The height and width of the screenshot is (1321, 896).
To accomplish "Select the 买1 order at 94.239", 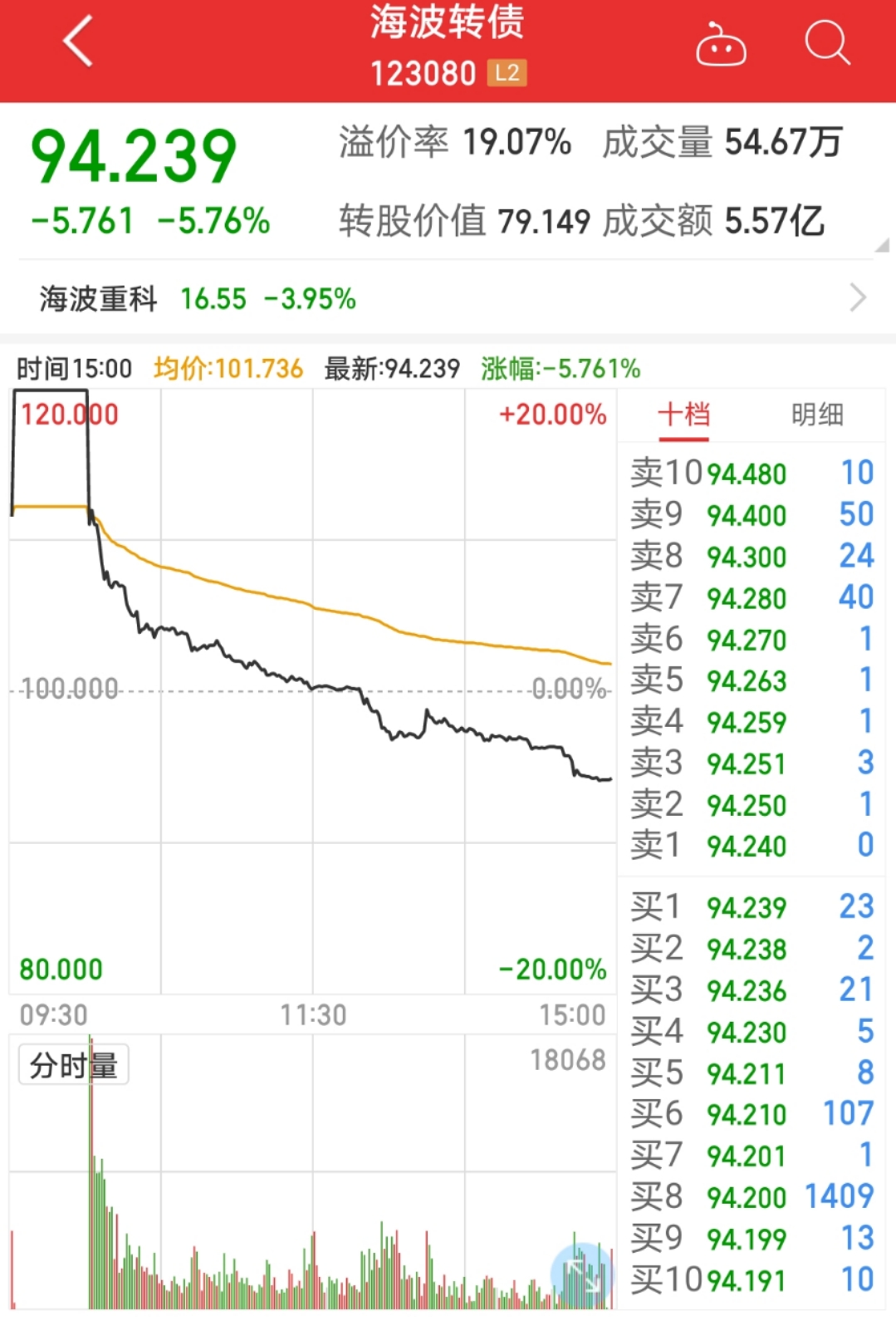I will (x=751, y=907).
